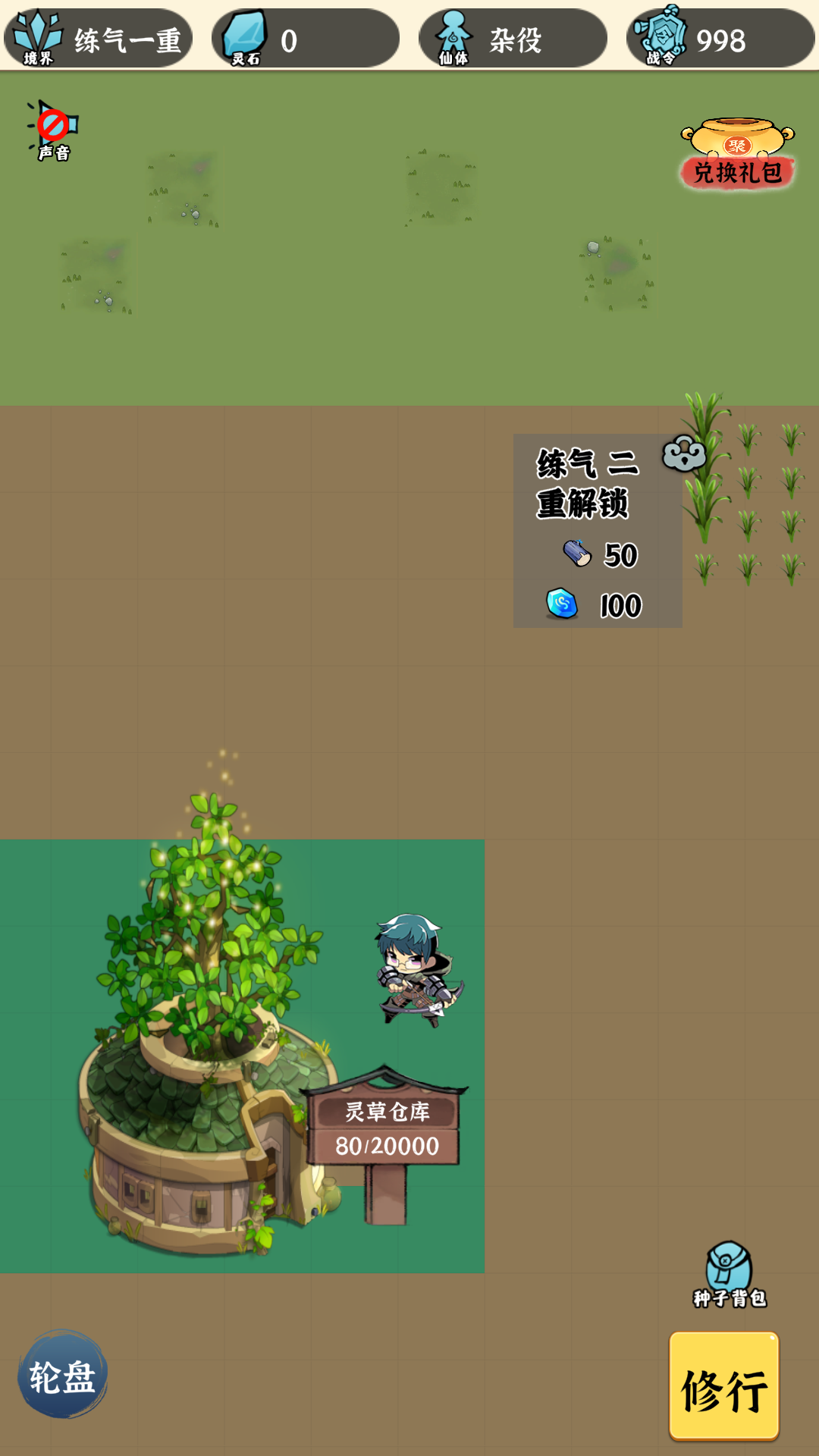Open the 兑换礼包 gift redemption

click(x=737, y=155)
